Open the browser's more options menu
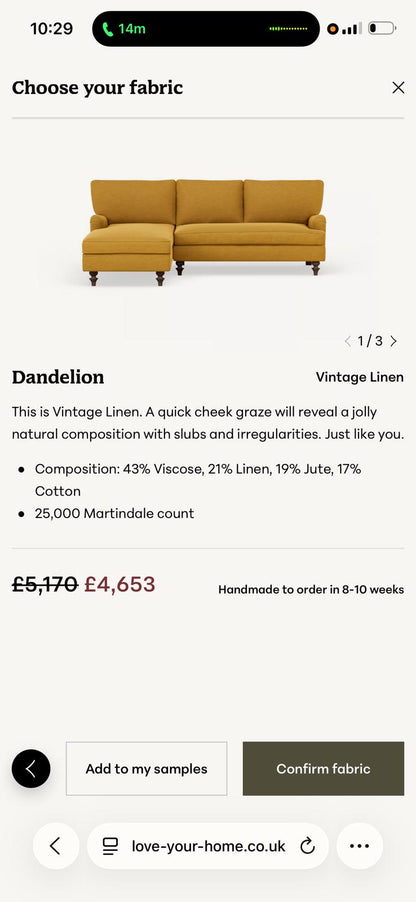Screen dimensions: 416x902 pos(360,846)
